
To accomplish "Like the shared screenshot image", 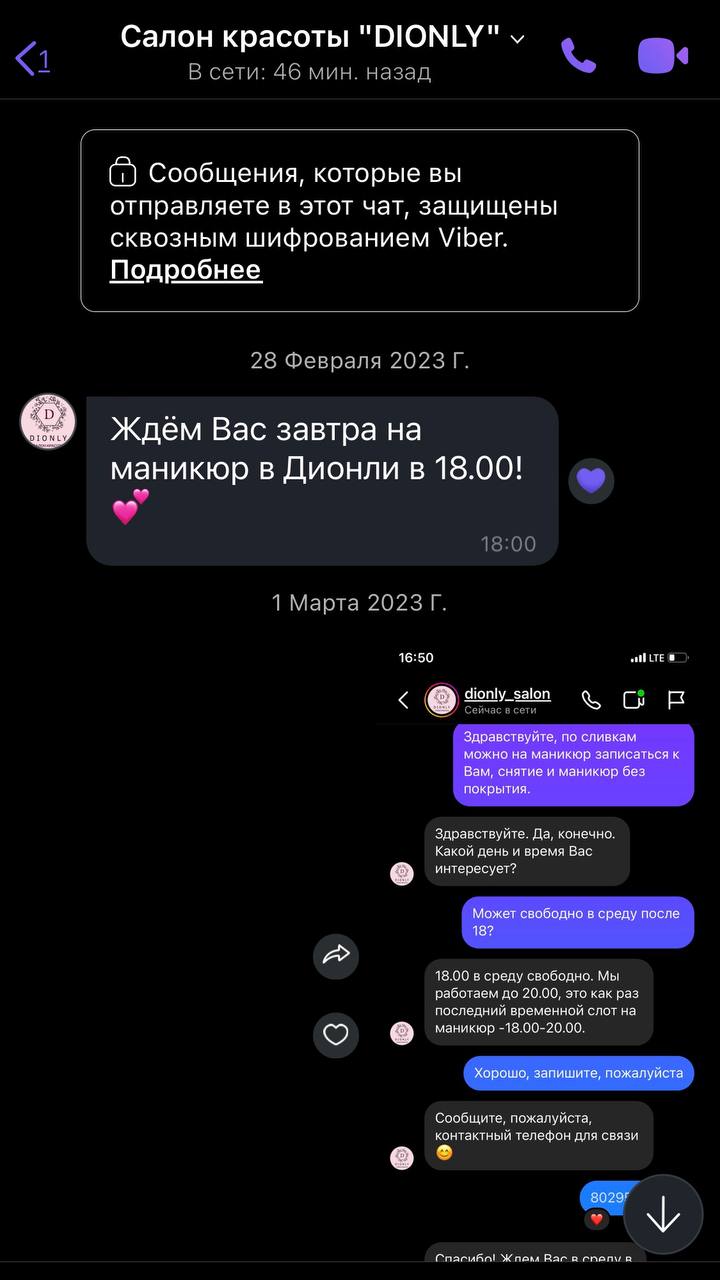I will coord(336,1034).
